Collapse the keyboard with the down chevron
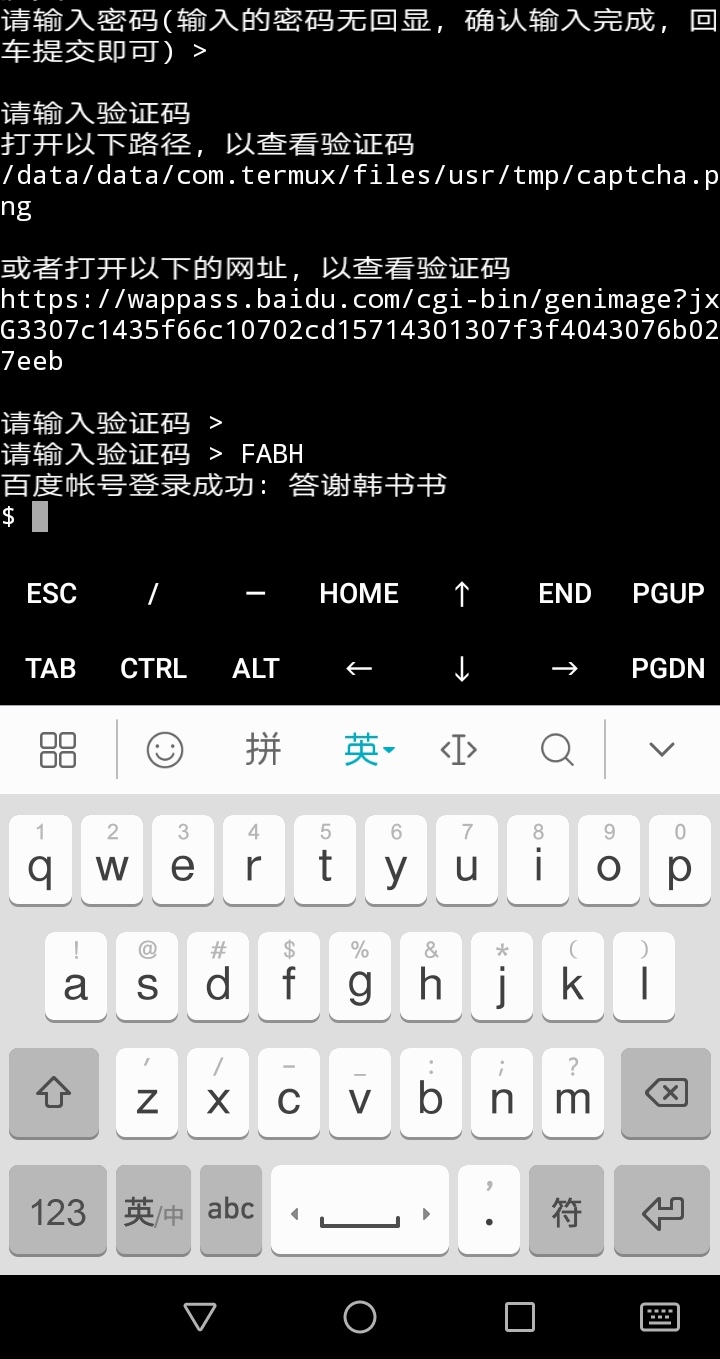 pyautogui.click(x=662, y=749)
